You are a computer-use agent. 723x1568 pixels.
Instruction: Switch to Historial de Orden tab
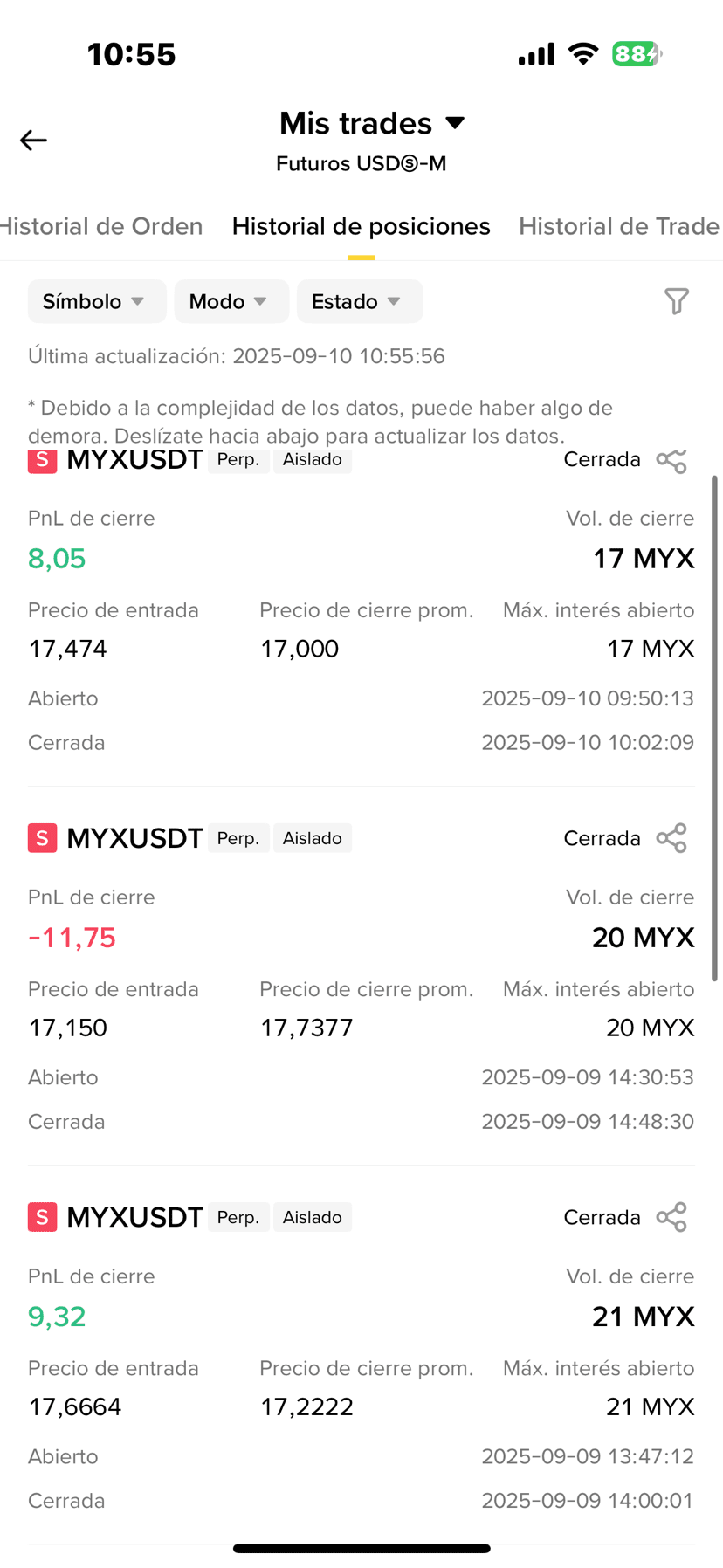point(101,226)
